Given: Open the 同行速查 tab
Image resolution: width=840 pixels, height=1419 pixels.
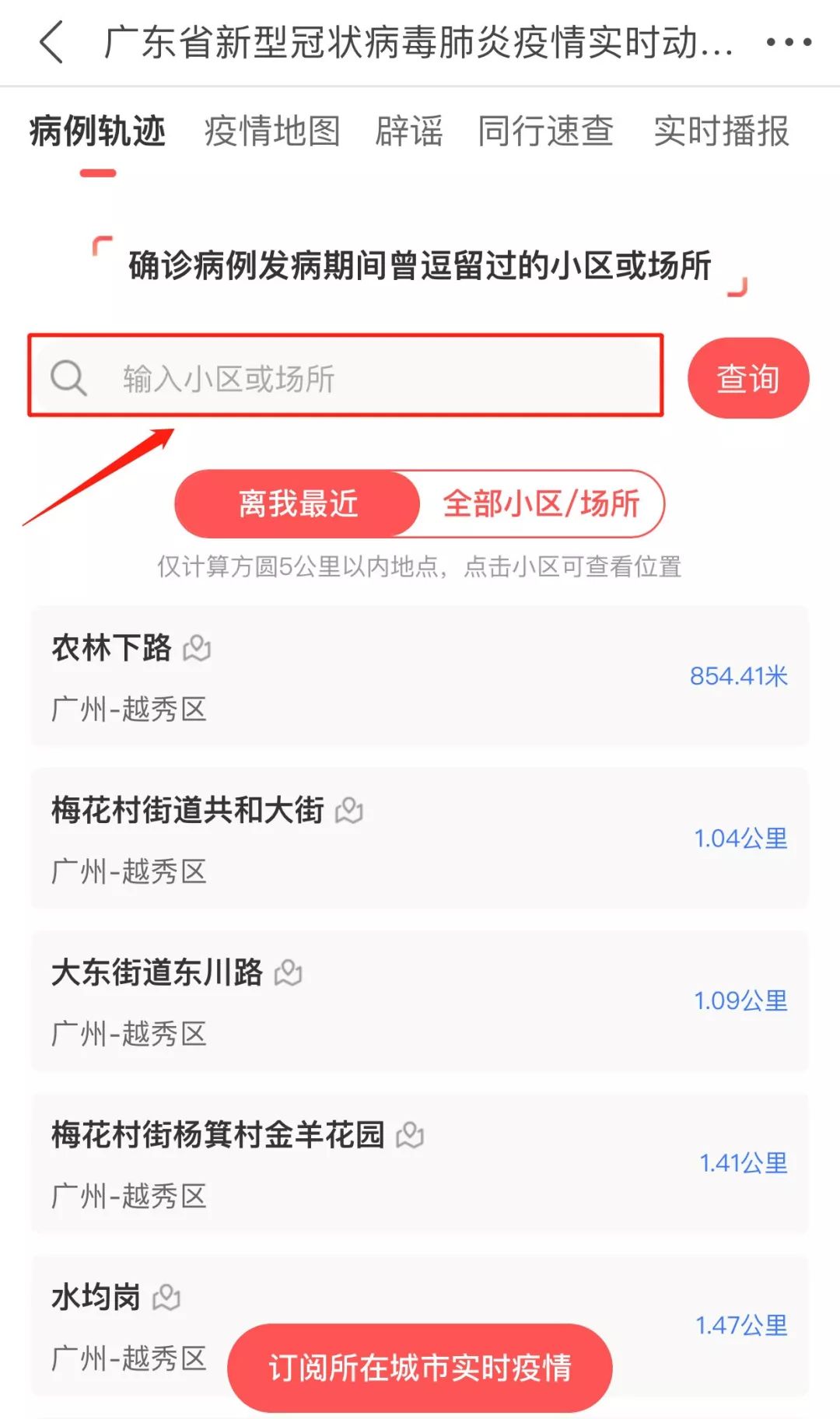Looking at the screenshot, I should (x=545, y=131).
